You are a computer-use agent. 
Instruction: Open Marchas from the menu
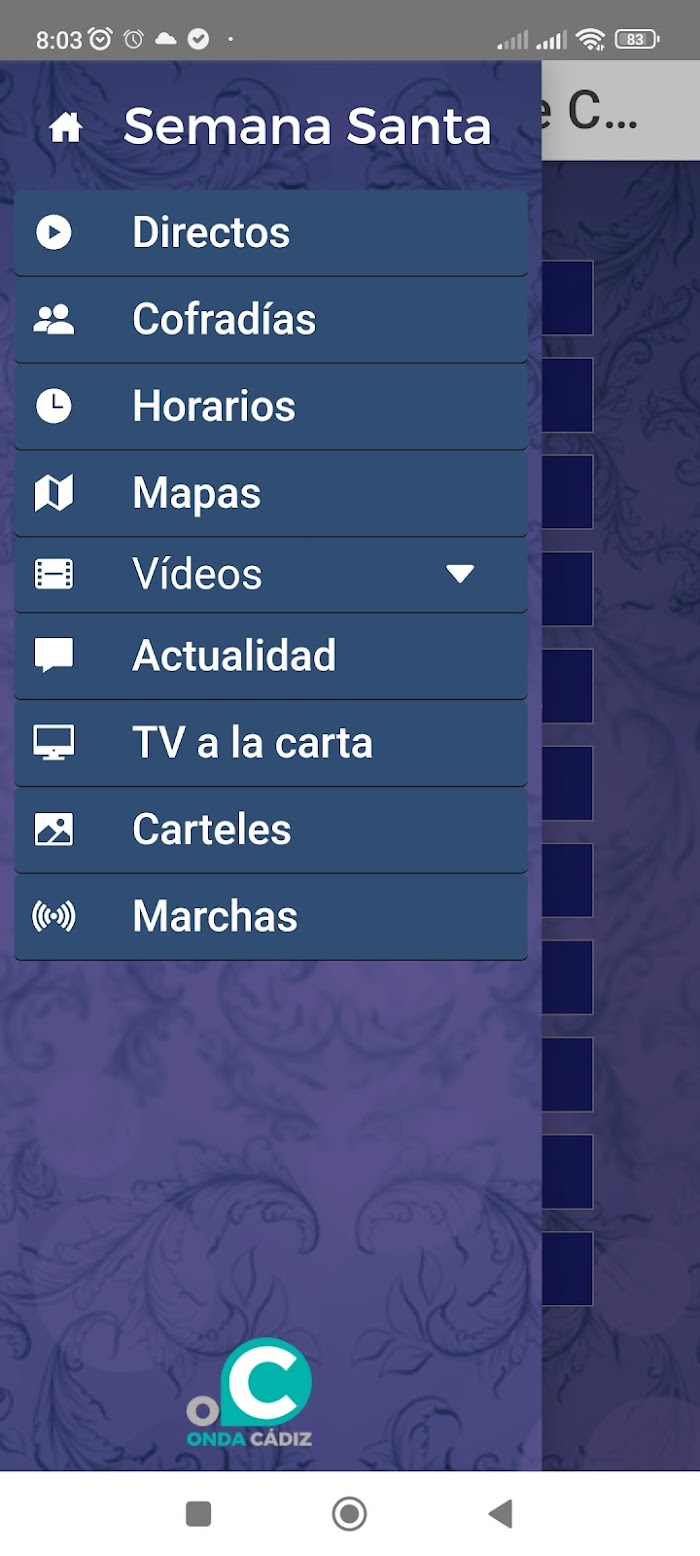(271, 916)
